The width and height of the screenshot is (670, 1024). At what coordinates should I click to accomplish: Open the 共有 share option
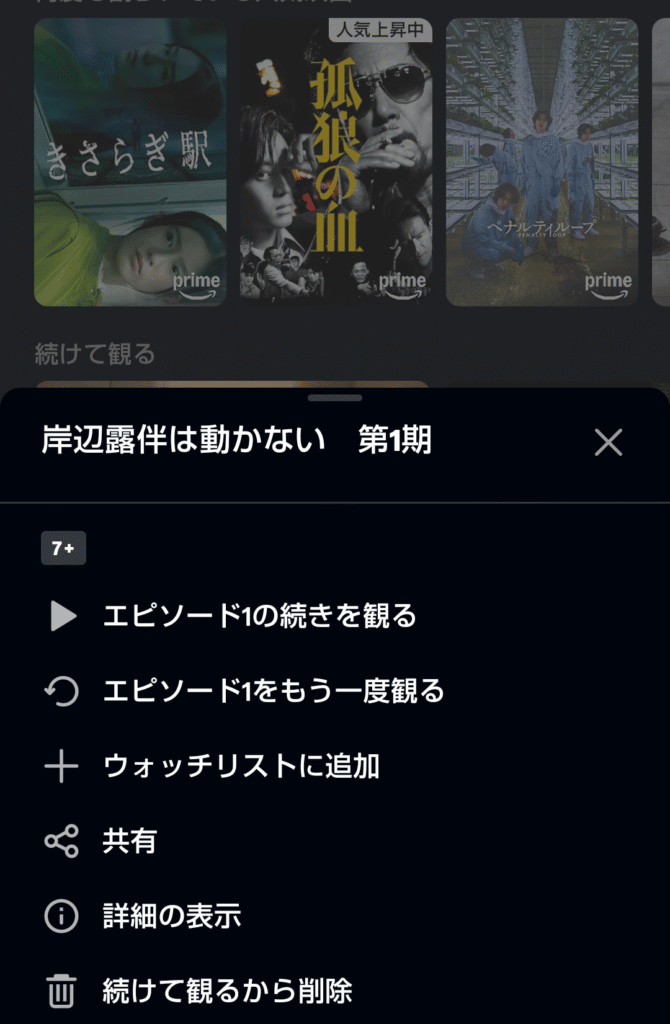pos(129,842)
